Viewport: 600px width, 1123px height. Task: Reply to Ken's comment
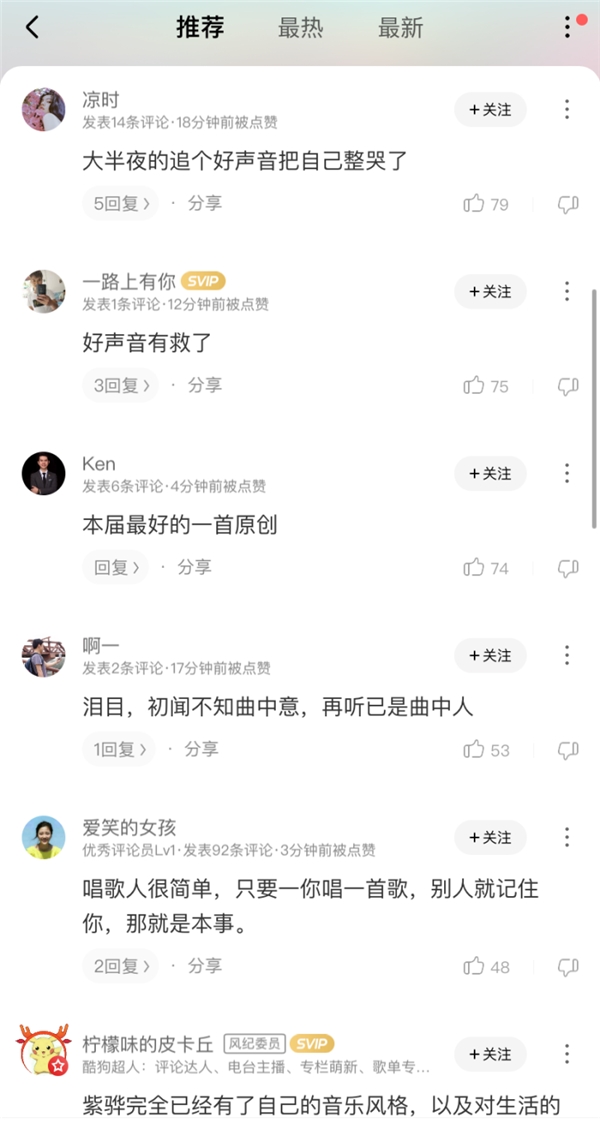tap(115, 568)
